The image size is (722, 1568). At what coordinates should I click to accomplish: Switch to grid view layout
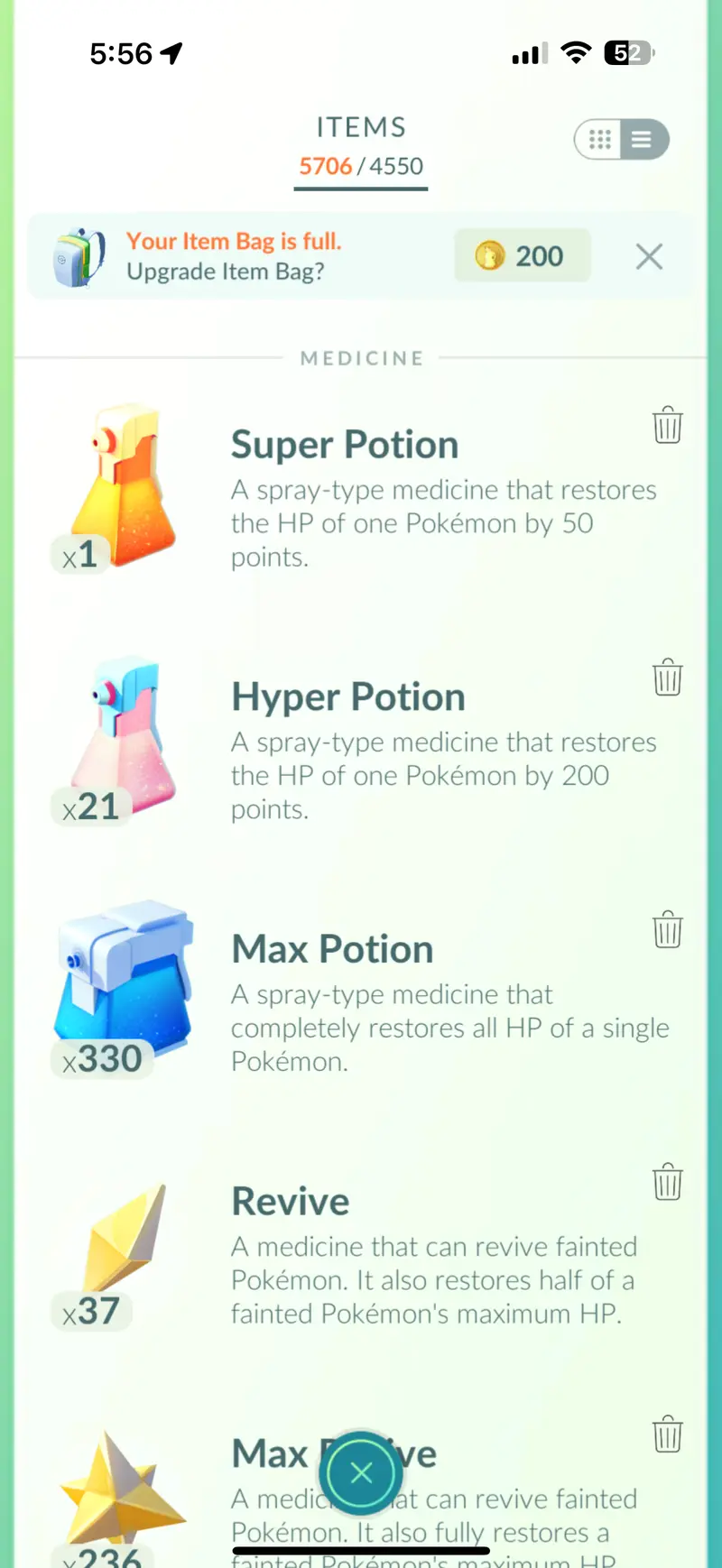(x=600, y=140)
